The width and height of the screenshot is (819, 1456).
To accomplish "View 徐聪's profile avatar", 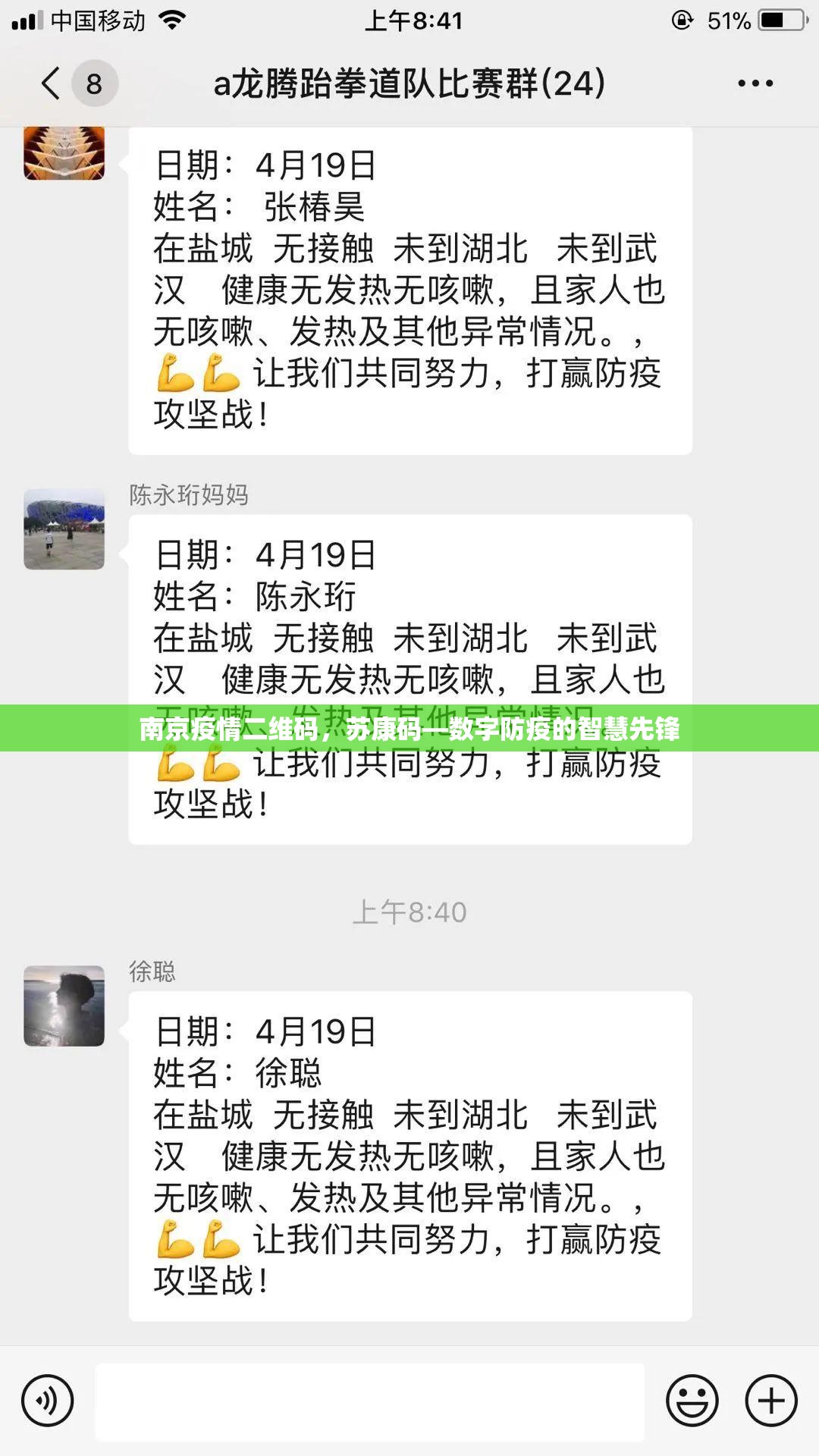I will tap(64, 1006).
